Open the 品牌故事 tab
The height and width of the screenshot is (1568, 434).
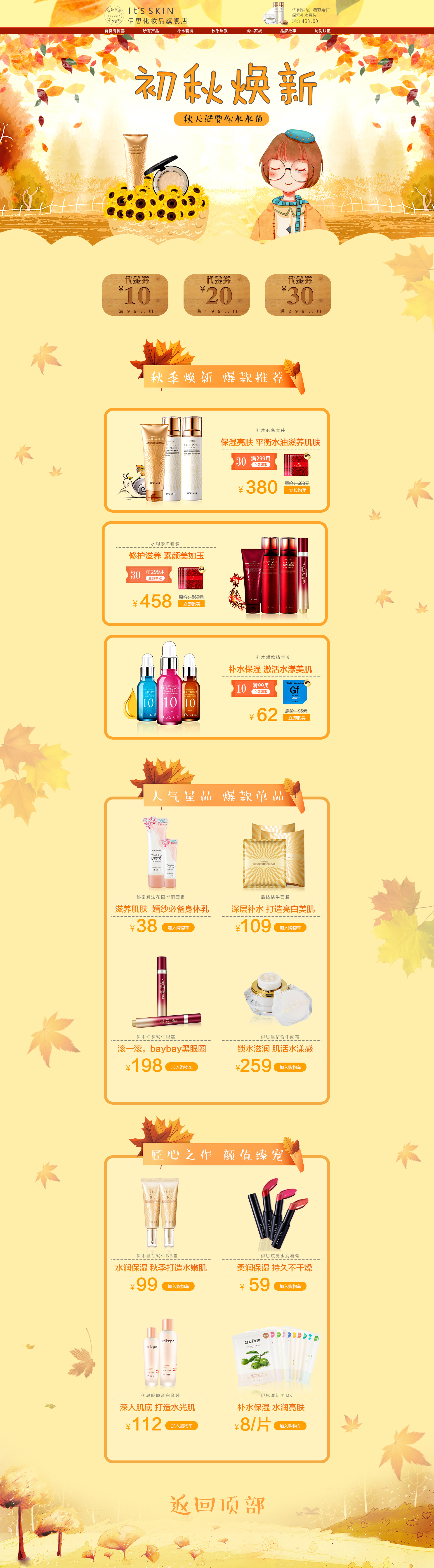pos(288,31)
